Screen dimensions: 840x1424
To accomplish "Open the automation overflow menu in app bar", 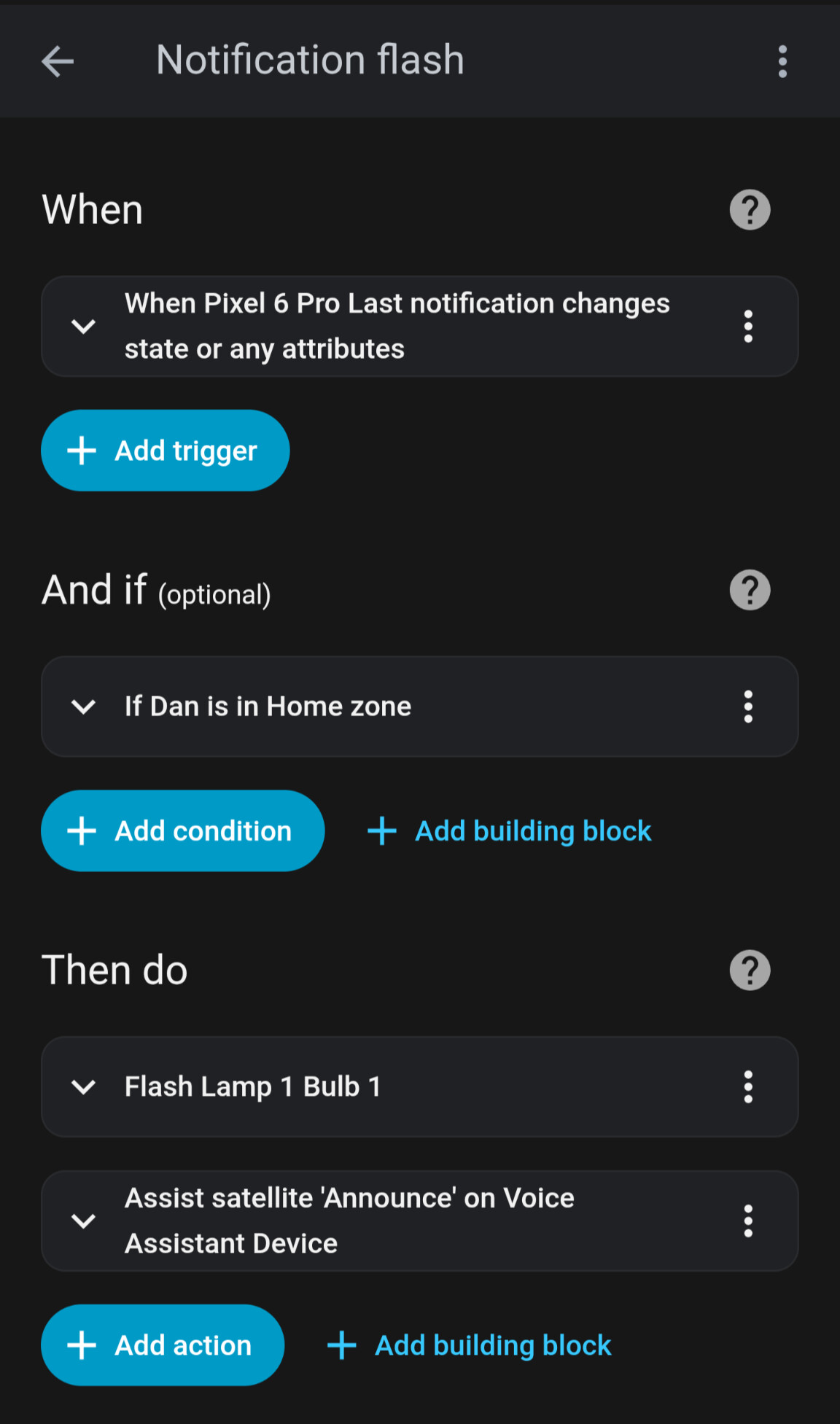I will click(782, 61).
